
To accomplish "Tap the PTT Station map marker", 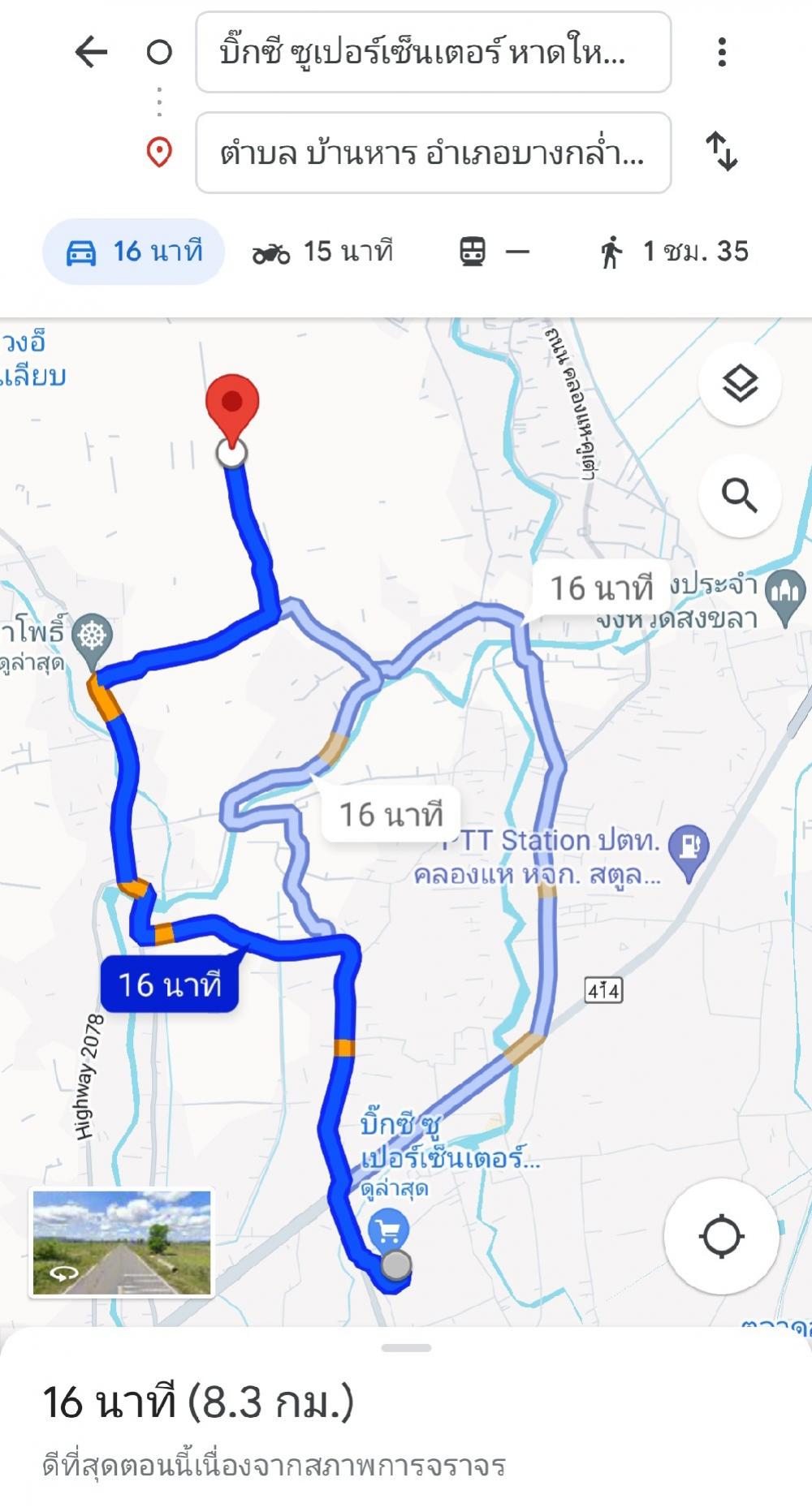I will [689, 850].
